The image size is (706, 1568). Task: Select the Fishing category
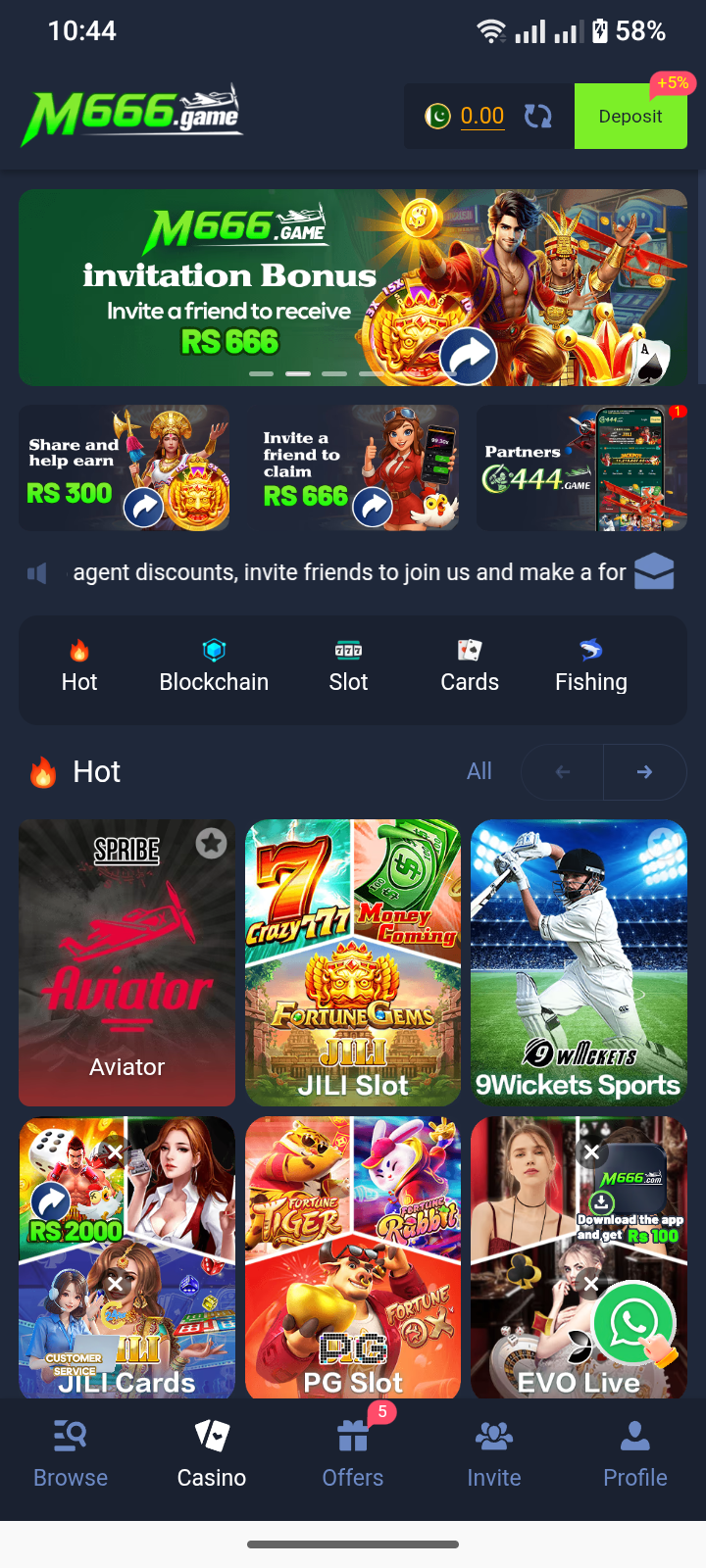pos(590,667)
